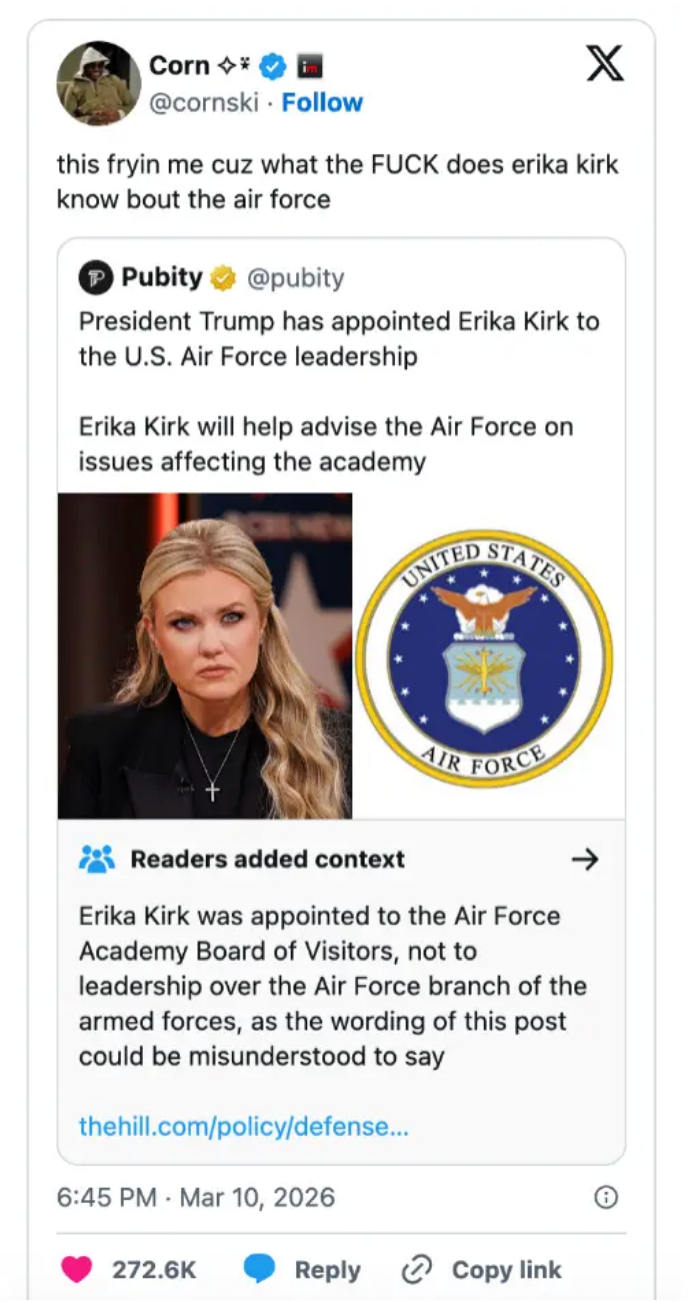Image resolution: width=688 pixels, height=1302 pixels.
Task: Expand the Readers added context arrow
Action: coord(585,859)
